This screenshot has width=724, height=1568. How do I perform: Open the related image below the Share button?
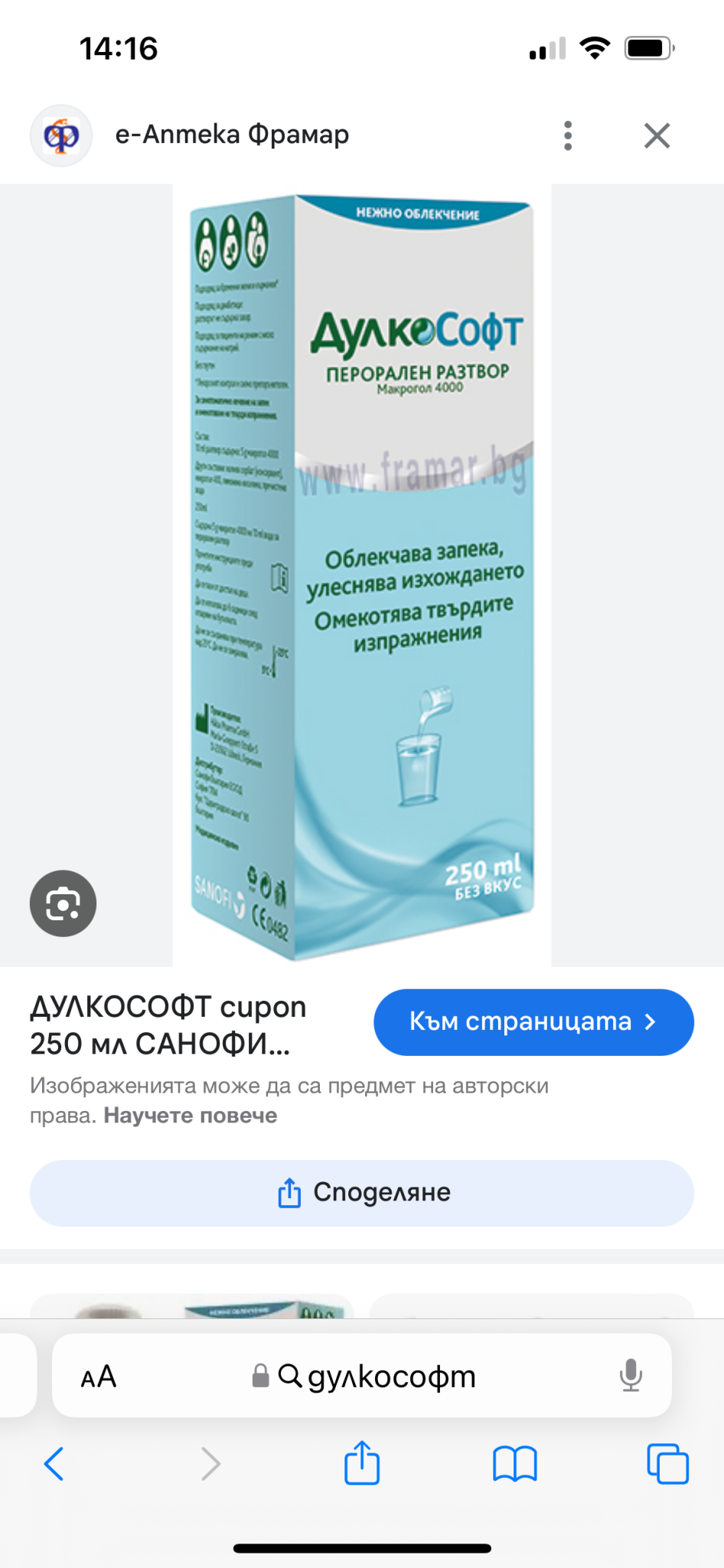(191, 1306)
